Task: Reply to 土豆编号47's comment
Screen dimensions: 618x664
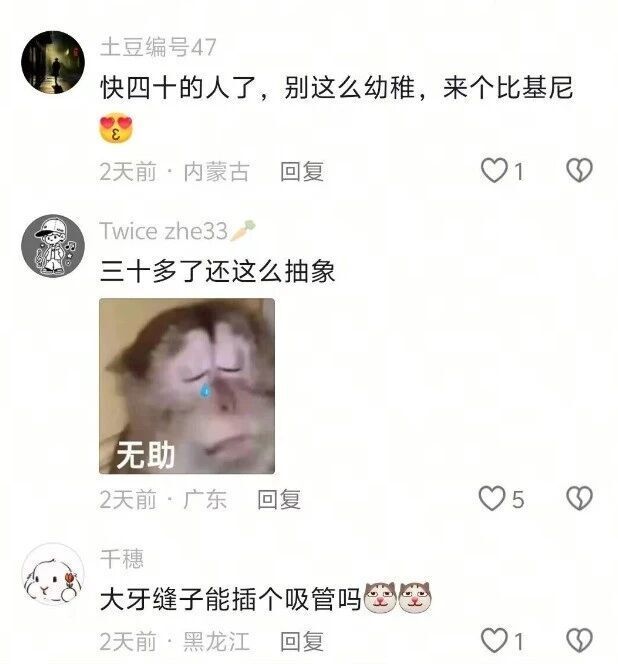Action: click(x=301, y=172)
